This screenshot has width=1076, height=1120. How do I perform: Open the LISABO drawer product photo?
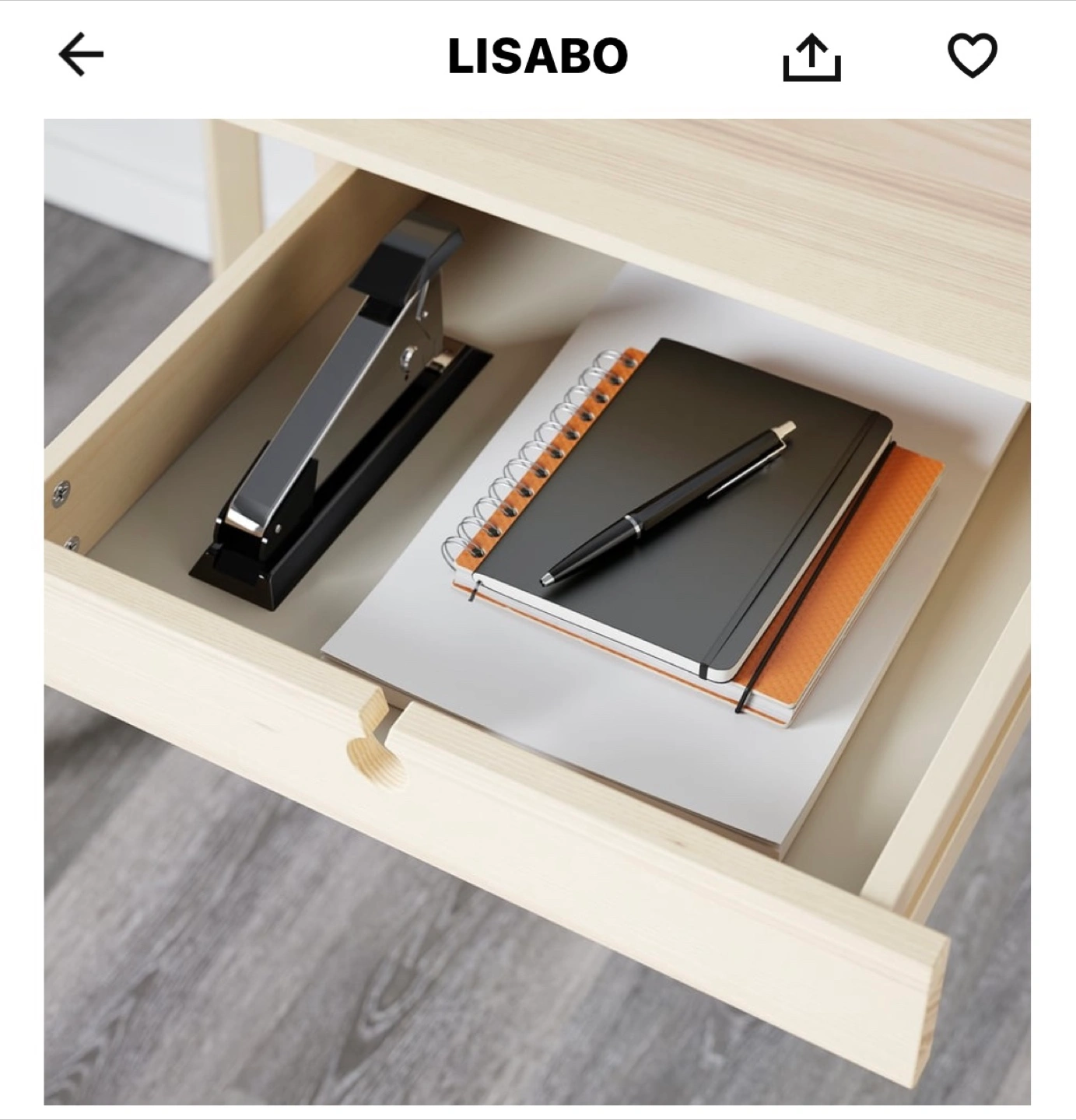tap(537, 611)
